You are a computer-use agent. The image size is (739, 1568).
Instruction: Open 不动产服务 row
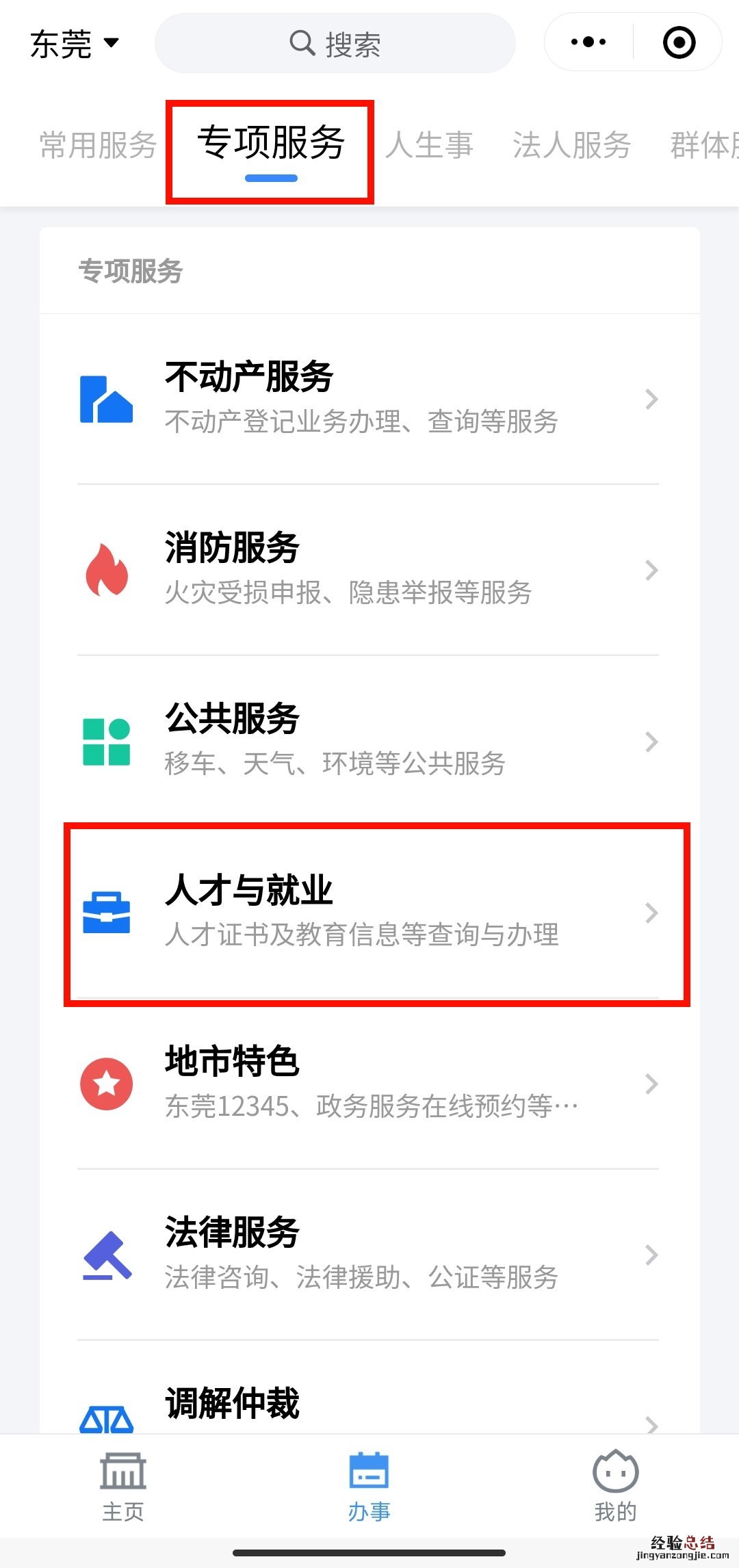[x=368, y=399]
